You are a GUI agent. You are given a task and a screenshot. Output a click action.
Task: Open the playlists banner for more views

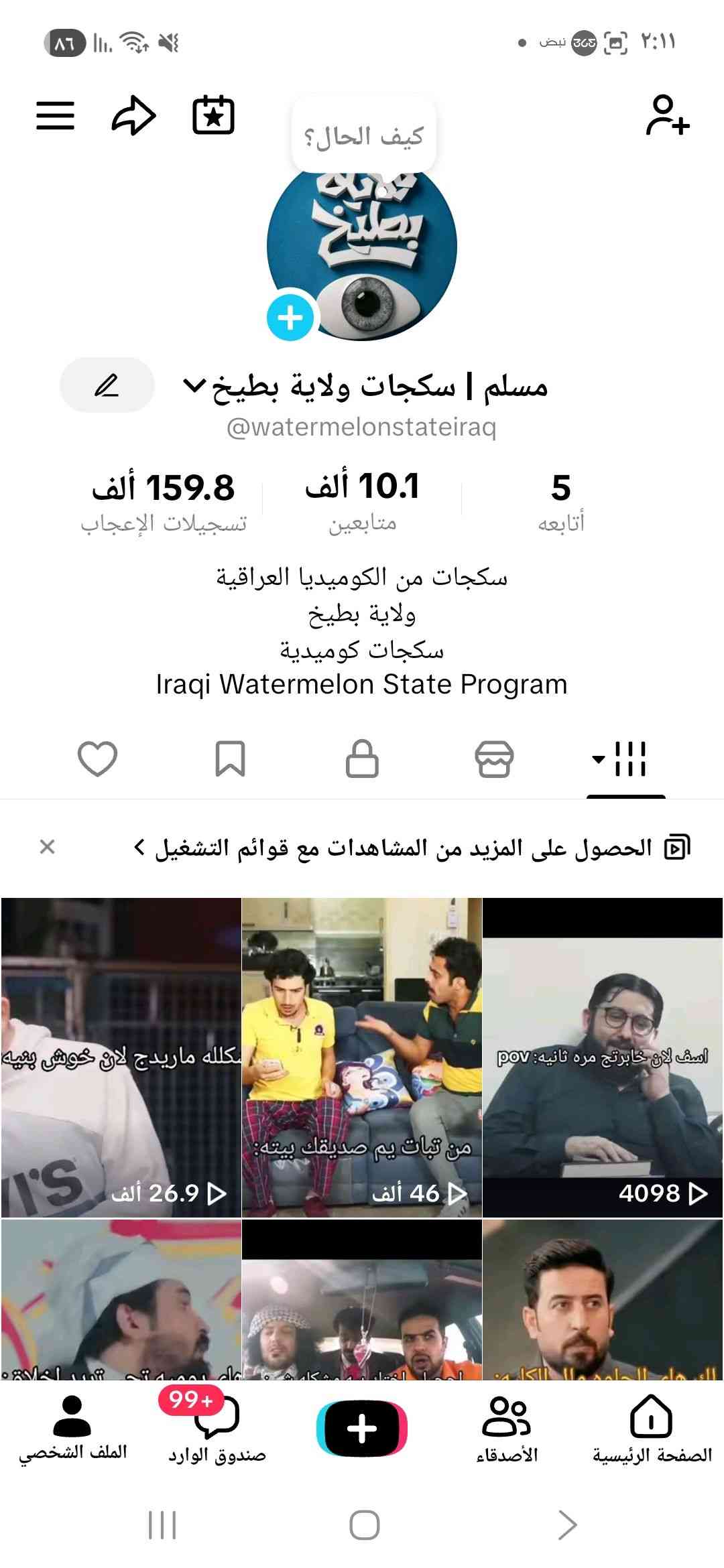coord(402,848)
